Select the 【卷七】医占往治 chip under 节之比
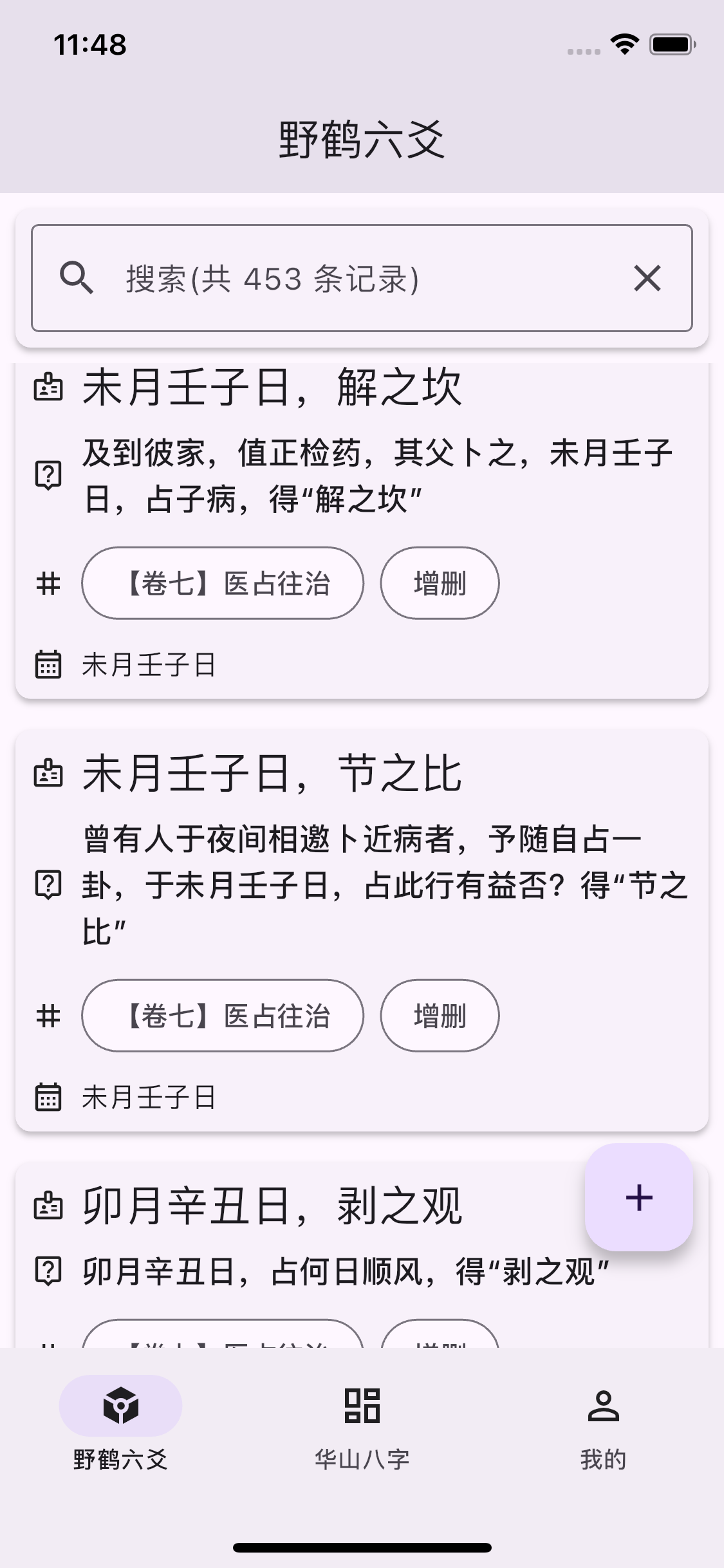Screen dimensions: 724x1568 (223, 1016)
